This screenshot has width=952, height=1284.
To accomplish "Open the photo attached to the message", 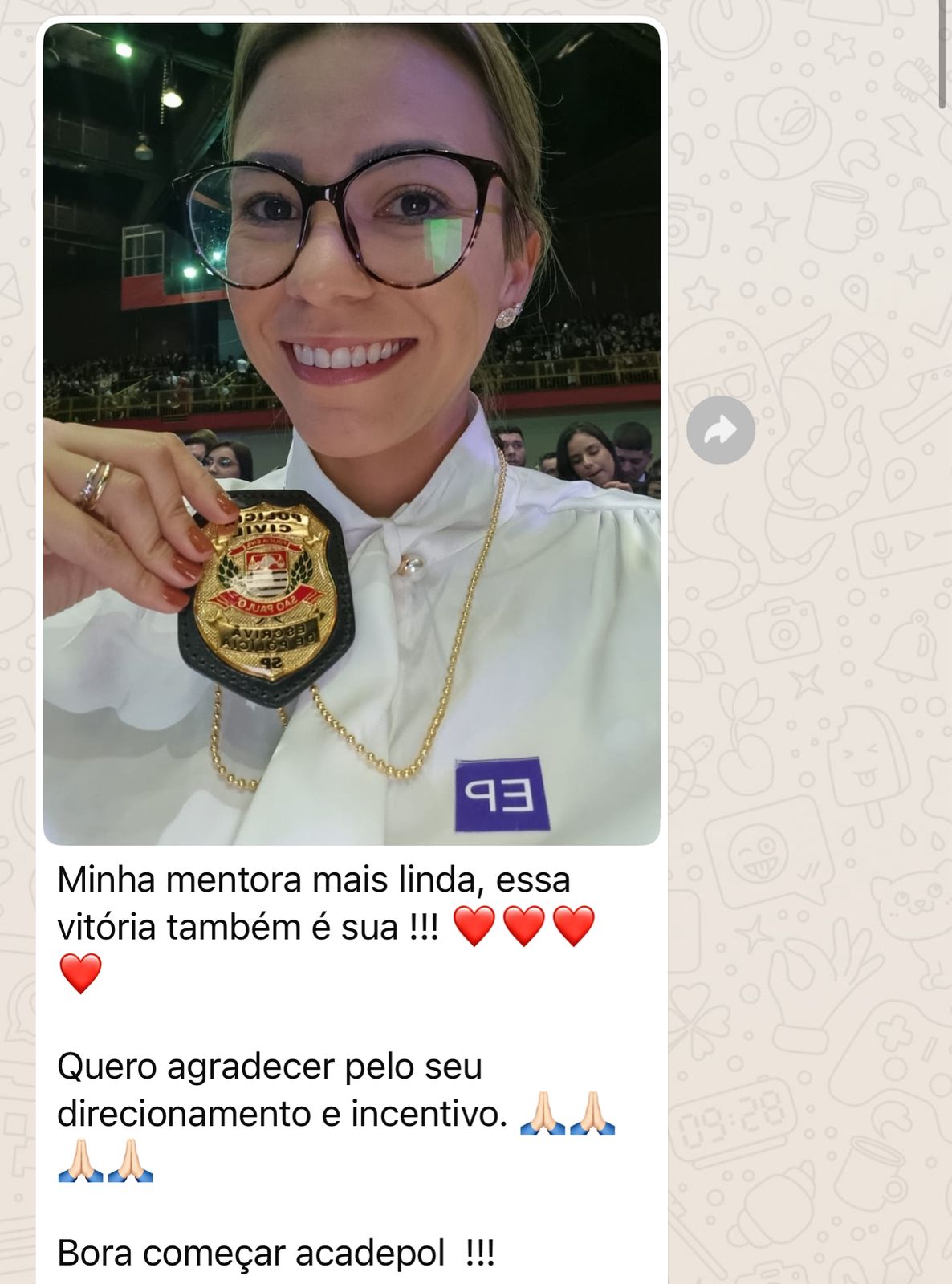I will click(x=352, y=433).
